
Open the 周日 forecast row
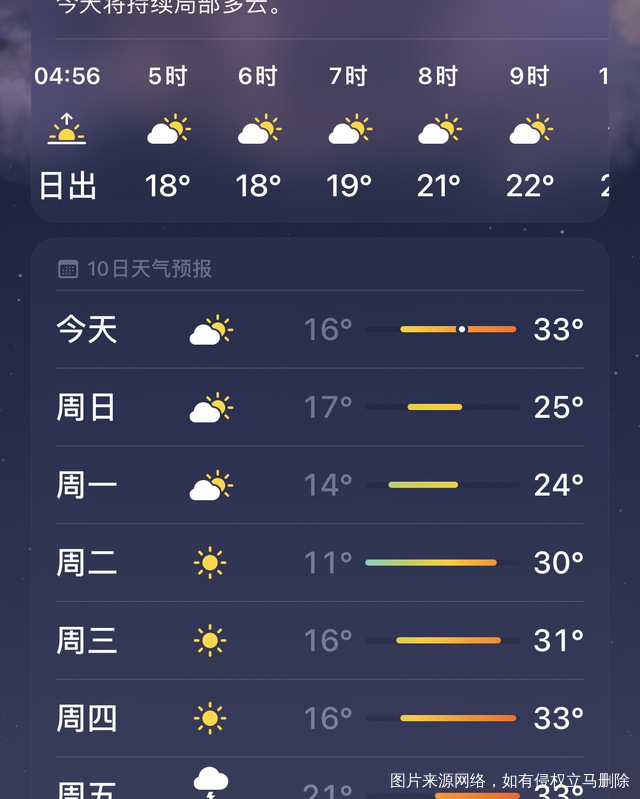pyautogui.click(x=320, y=407)
